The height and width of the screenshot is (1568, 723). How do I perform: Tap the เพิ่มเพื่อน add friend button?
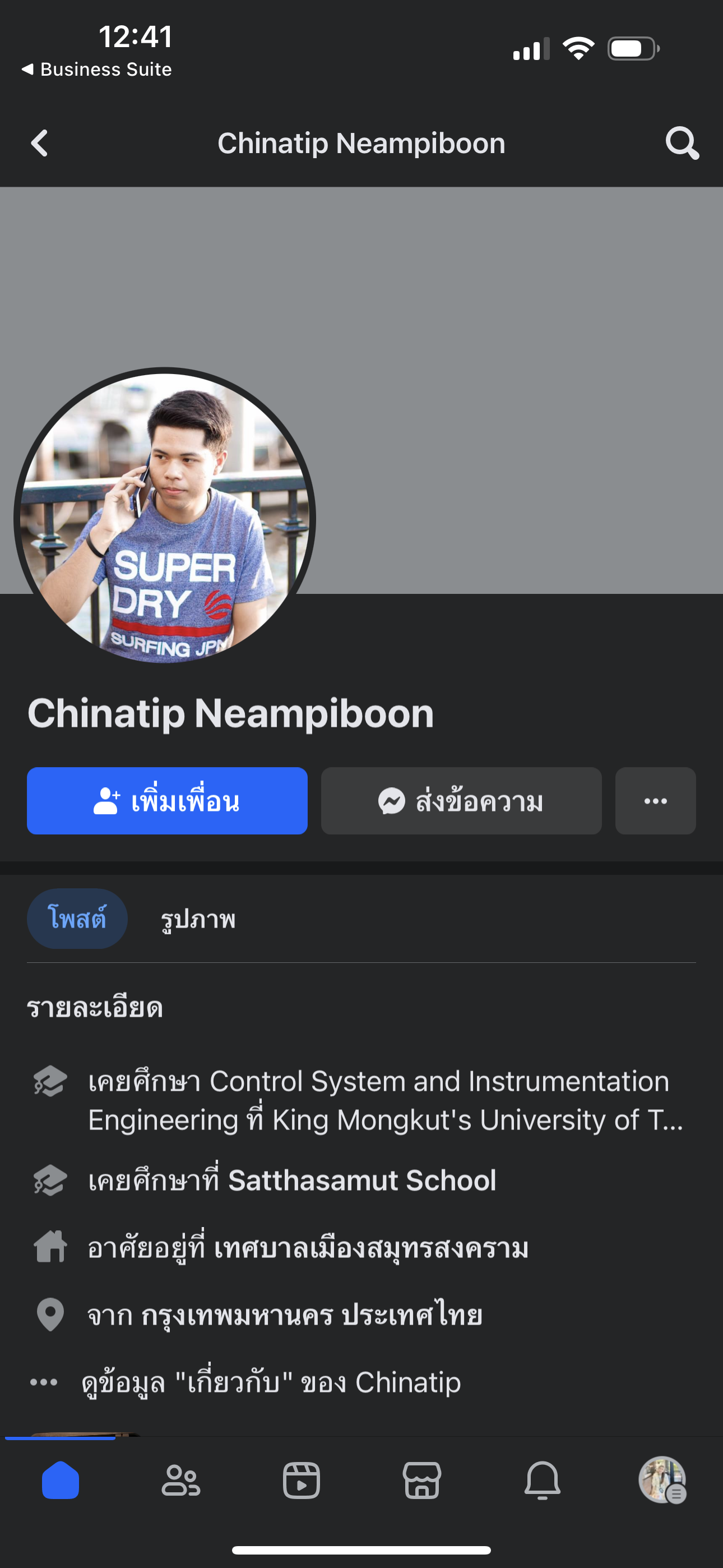point(167,800)
